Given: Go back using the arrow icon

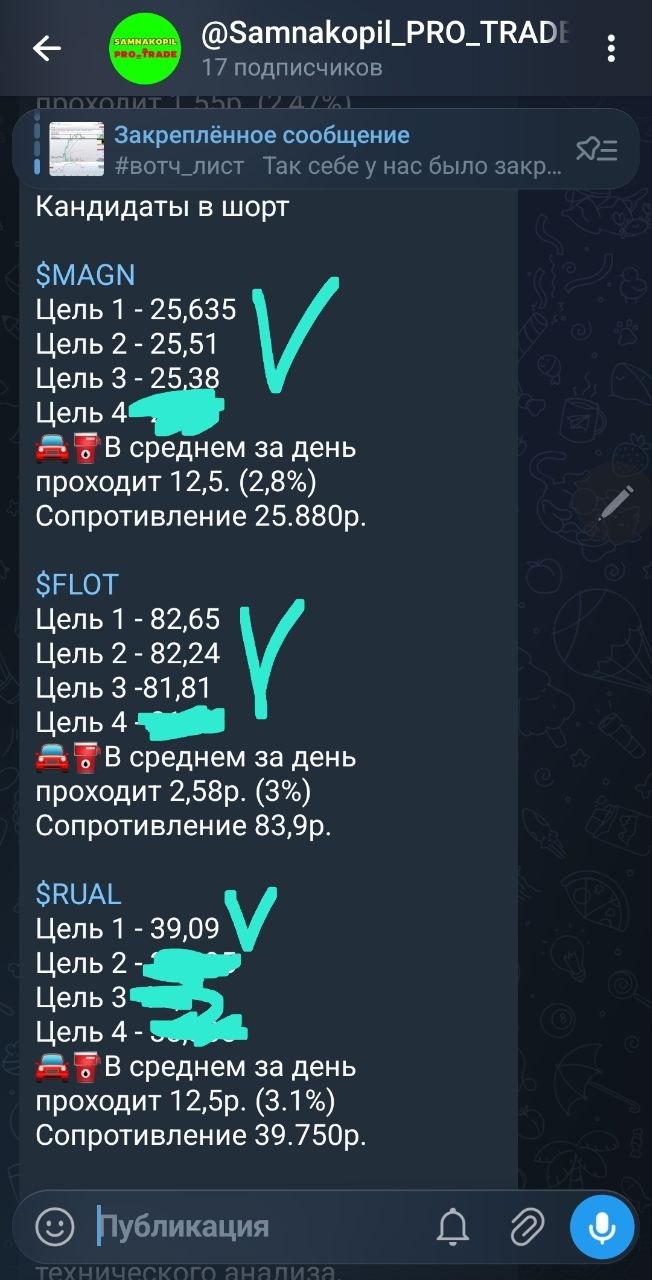Looking at the screenshot, I should (x=47, y=48).
